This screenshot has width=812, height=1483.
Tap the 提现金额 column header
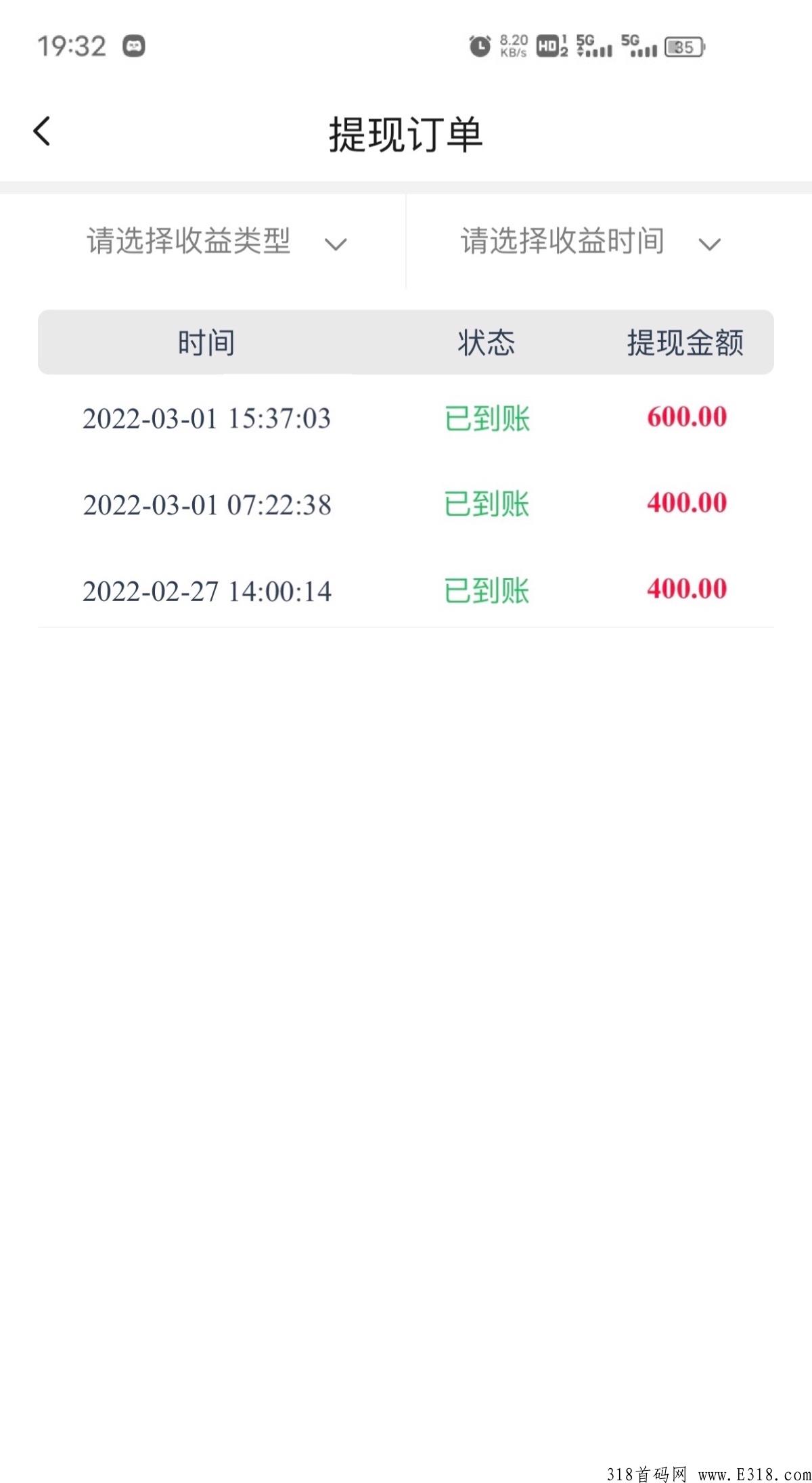pyautogui.click(x=686, y=344)
